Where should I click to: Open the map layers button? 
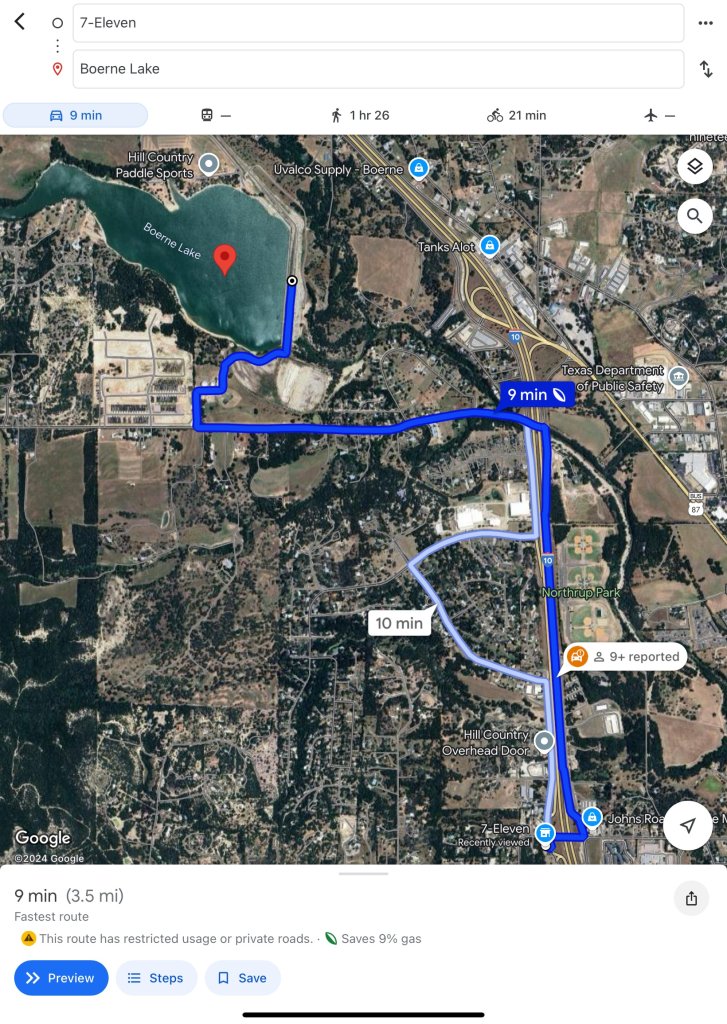pos(695,166)
